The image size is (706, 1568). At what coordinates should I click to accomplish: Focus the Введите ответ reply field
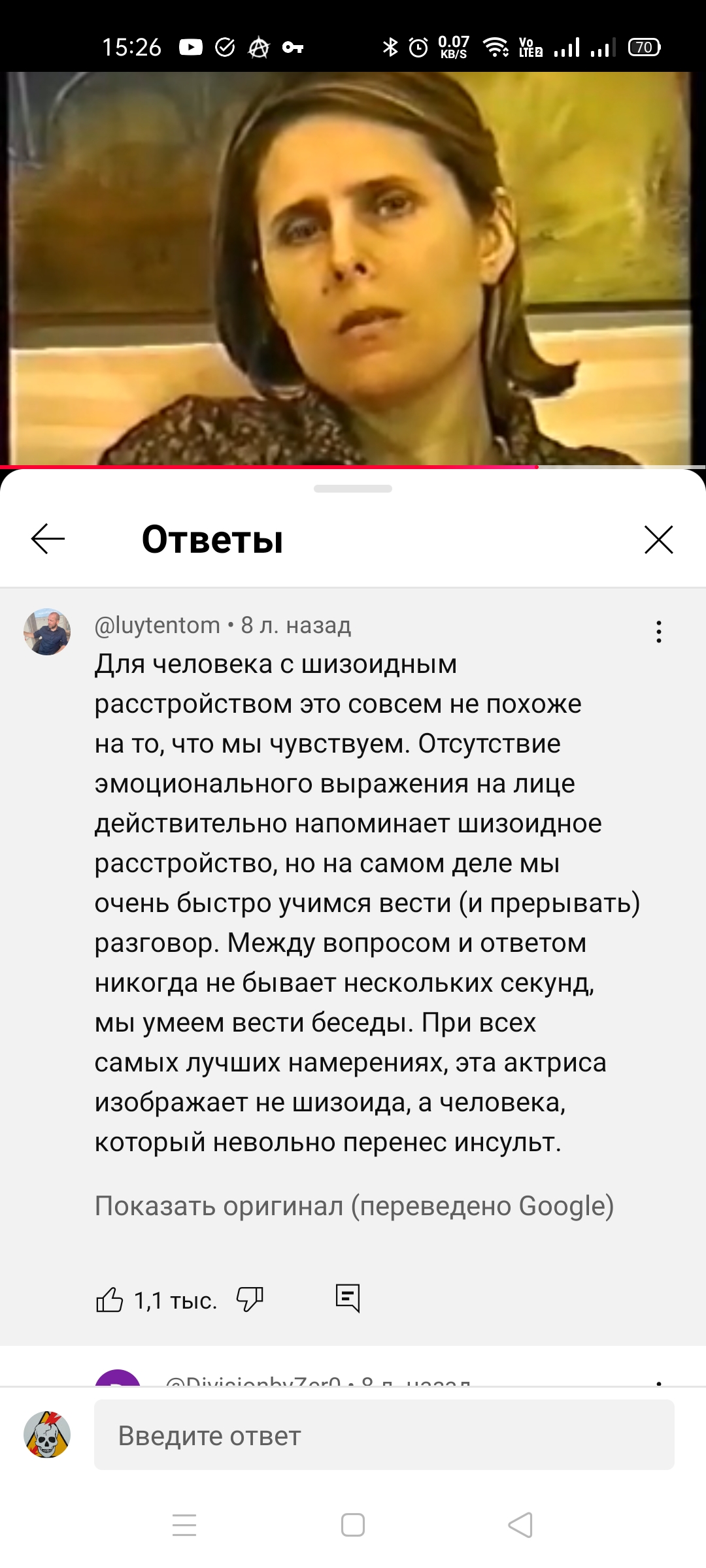[384, 1435]
